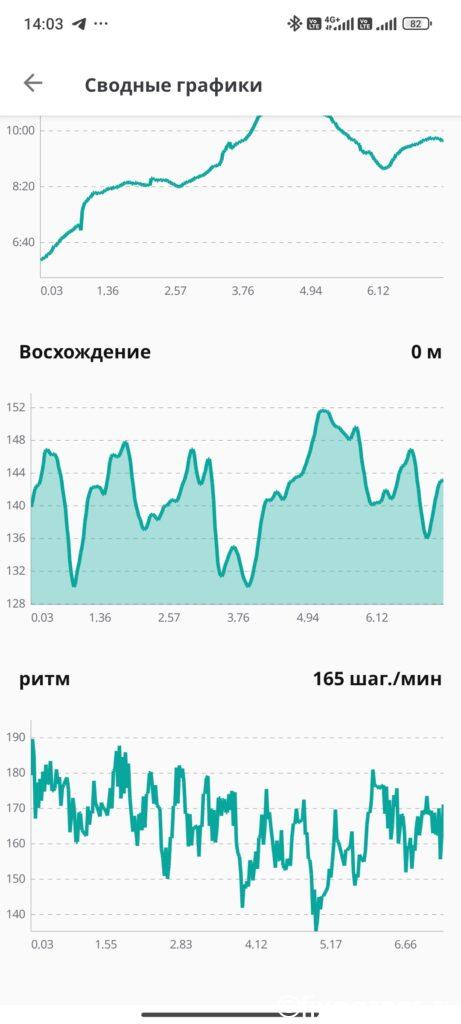Go back from Сводные графики
The image size is (461, 1024).
tap(33, 83)
